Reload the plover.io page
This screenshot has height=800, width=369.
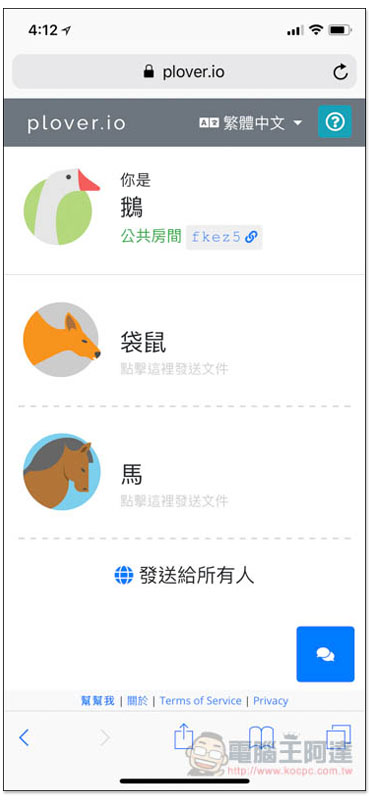tap(340, 72)
